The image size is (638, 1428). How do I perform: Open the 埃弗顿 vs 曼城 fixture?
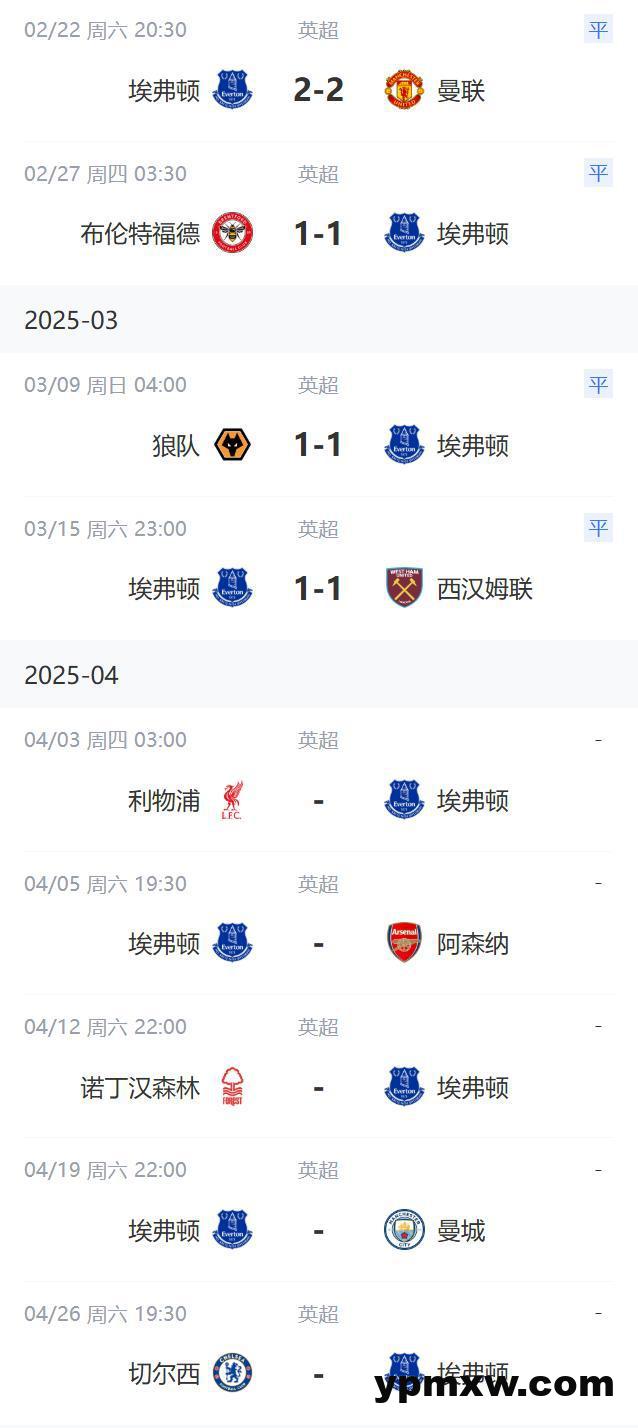[x=318, y=1230]
